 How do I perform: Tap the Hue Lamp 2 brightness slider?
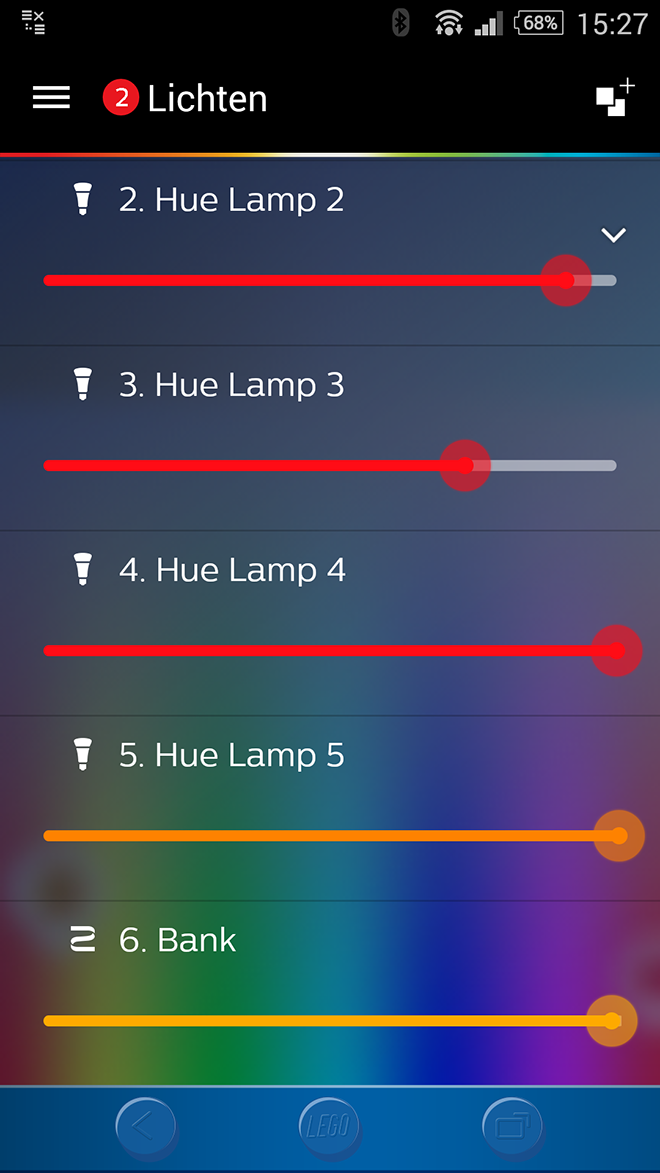(330, 281)
